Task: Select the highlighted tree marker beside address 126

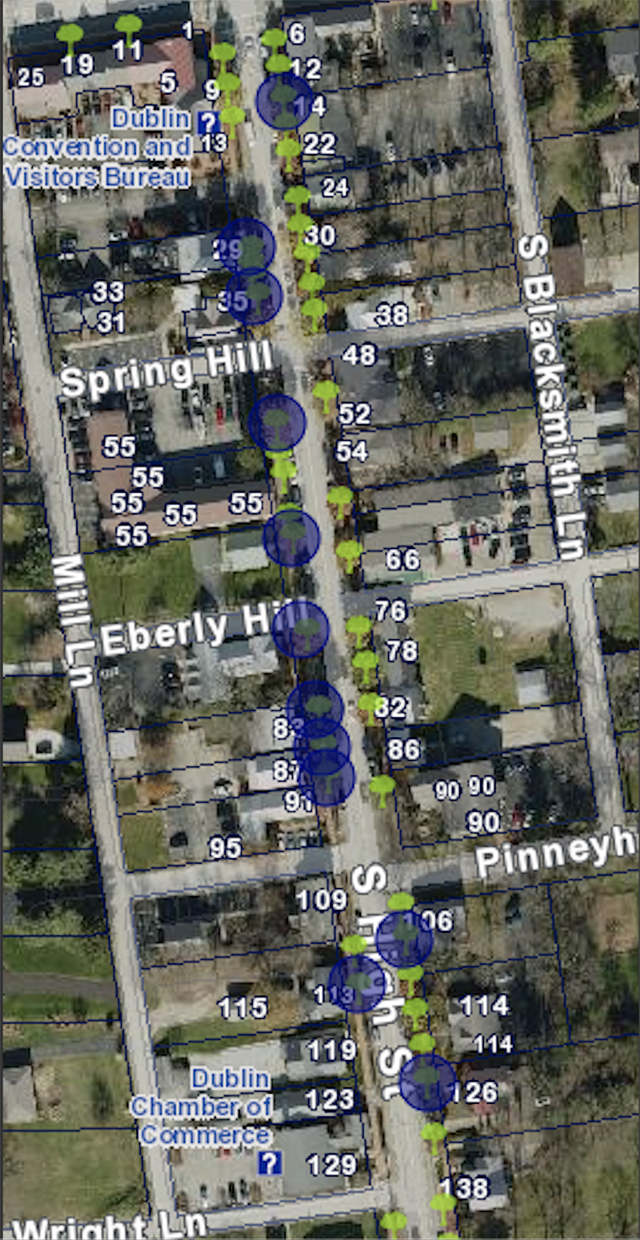Action: pyautogui.click(x=428, y=1082)
